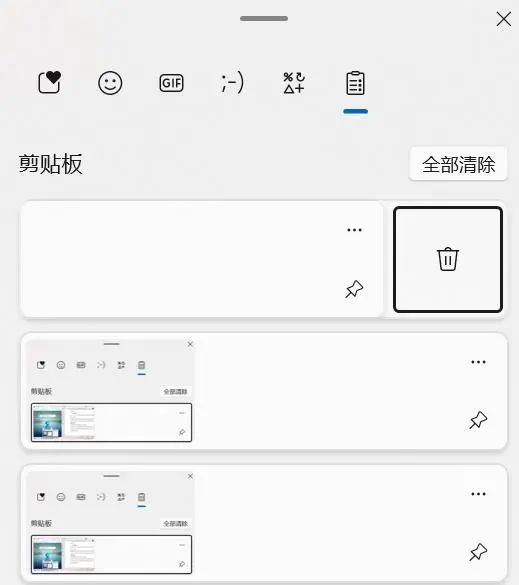
Task: Tap 全部清除 to clear all items
Action: pyautogui.click(x=459, y=164)
